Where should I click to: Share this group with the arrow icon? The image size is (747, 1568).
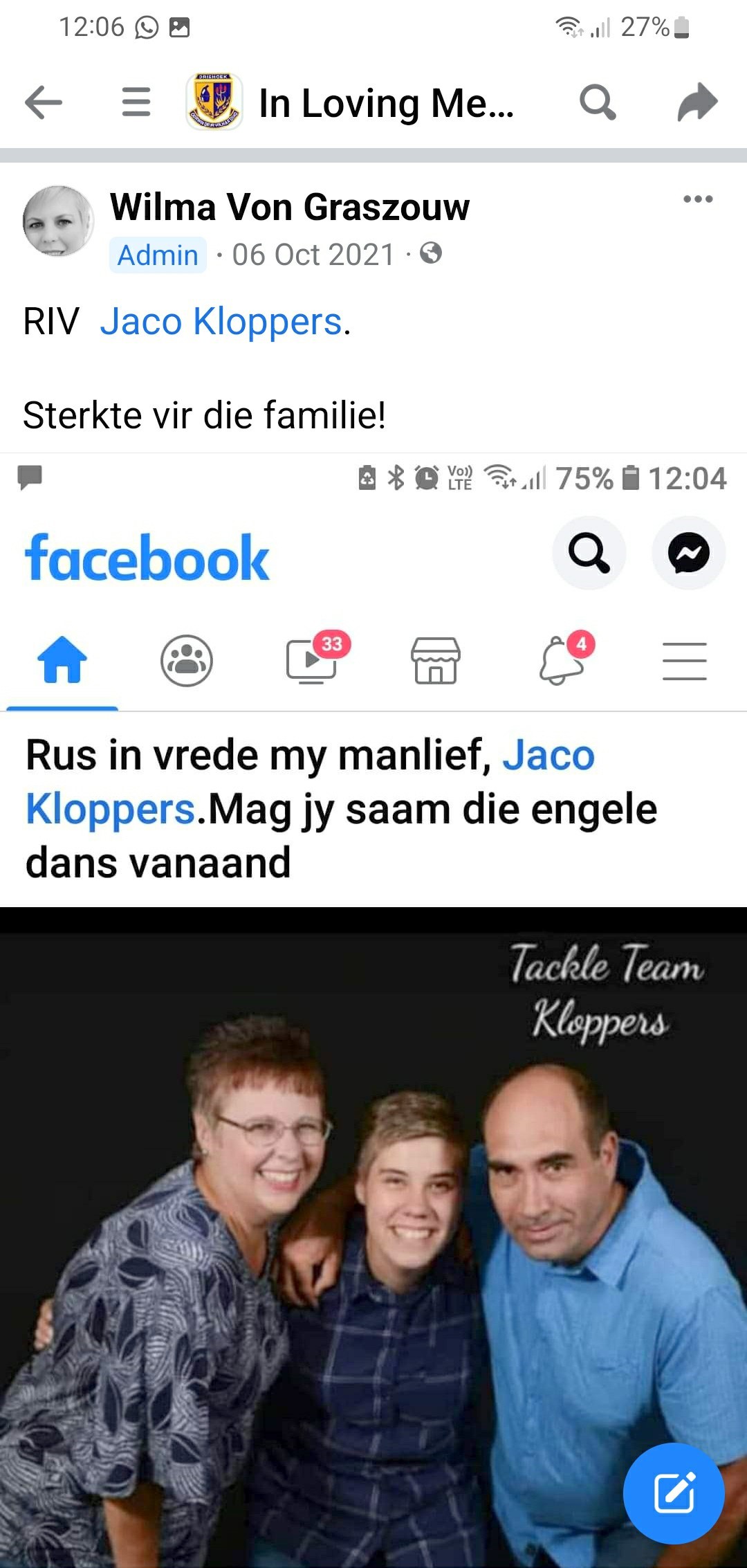click(697, 102)
